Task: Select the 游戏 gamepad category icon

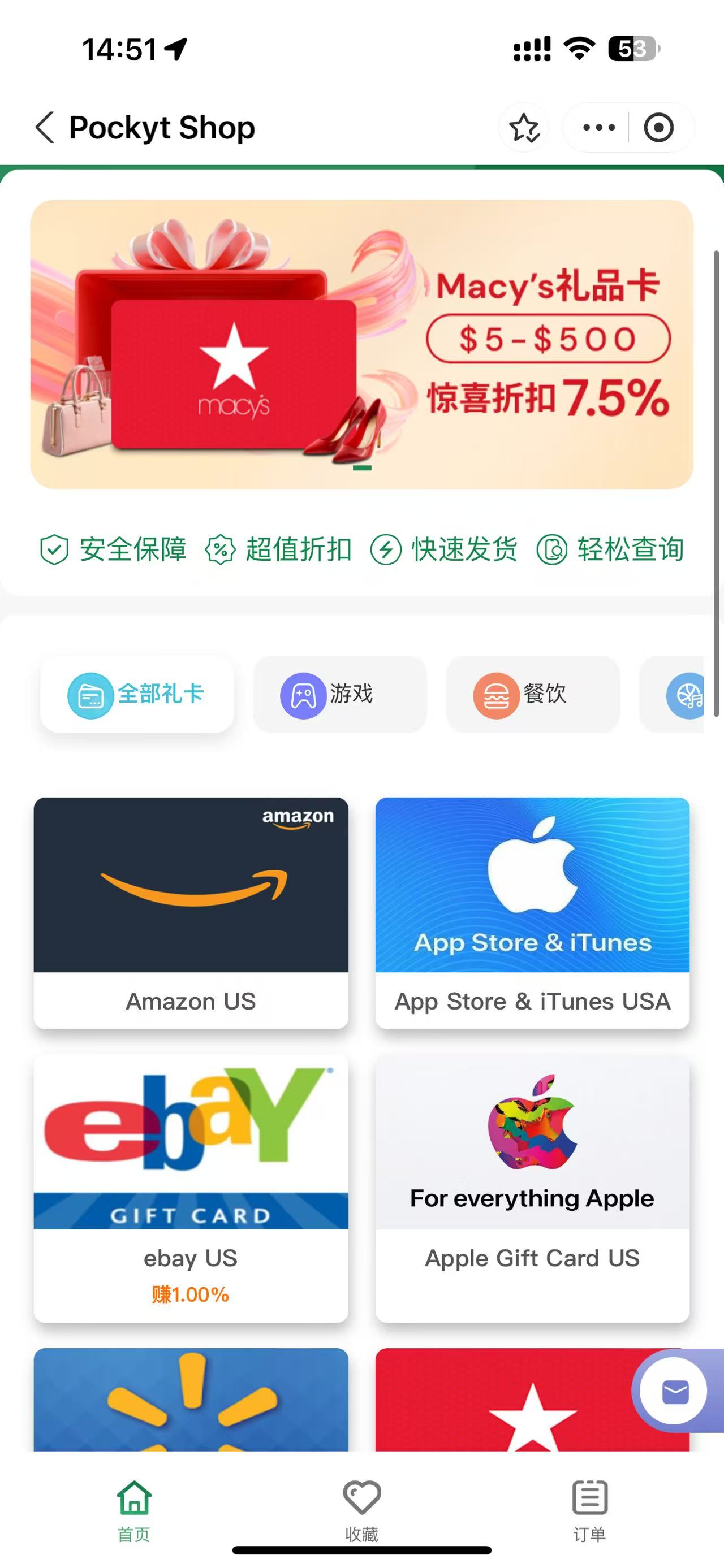Action: 303,694
